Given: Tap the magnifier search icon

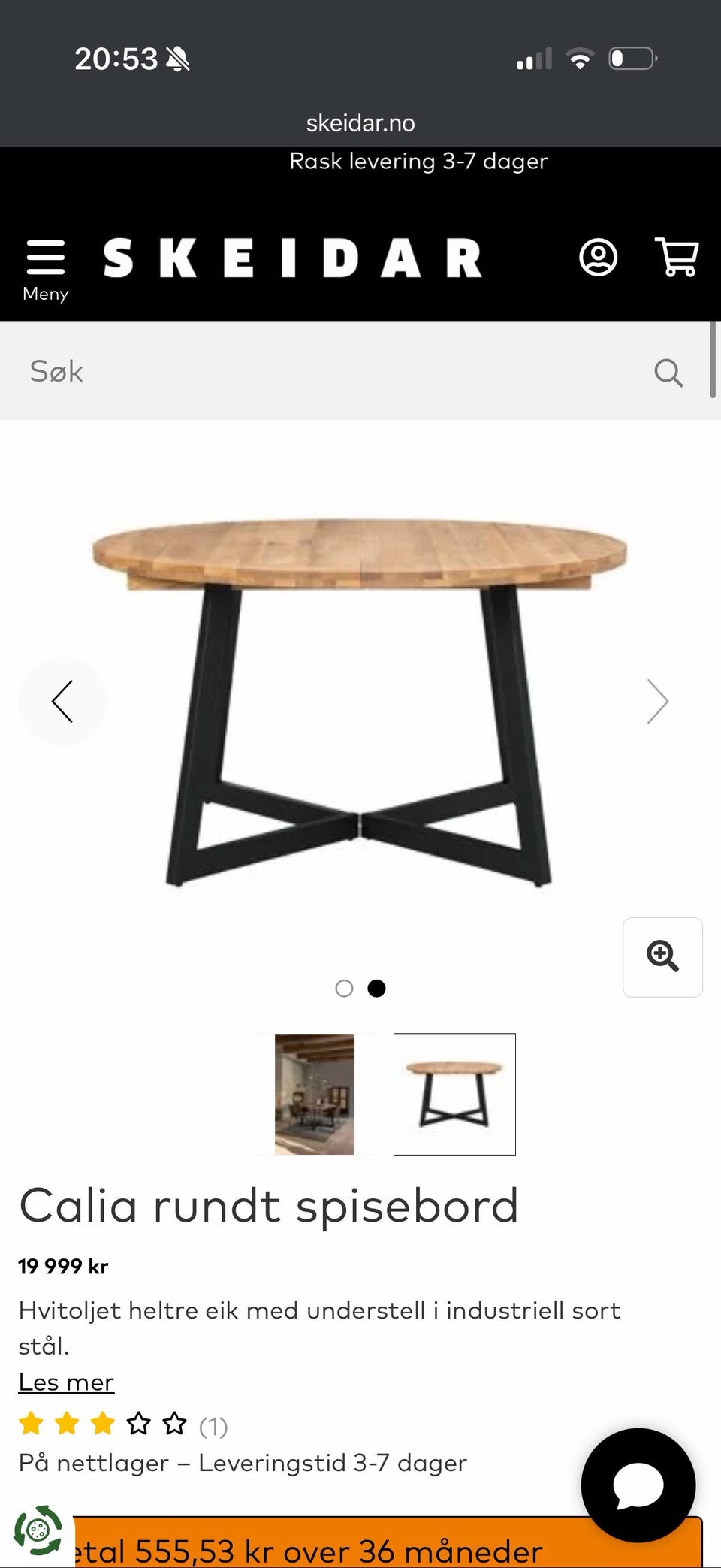Looking at the screenshot, I should click(668, 372).
